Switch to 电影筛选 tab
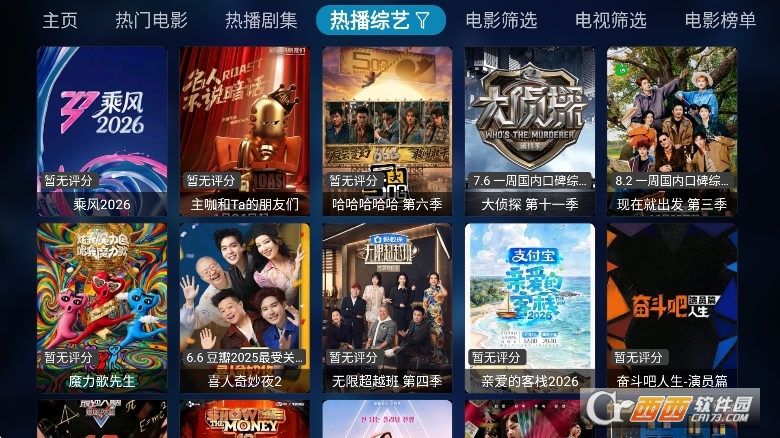The width and height of the screenshot is (780, 438). 501,20
